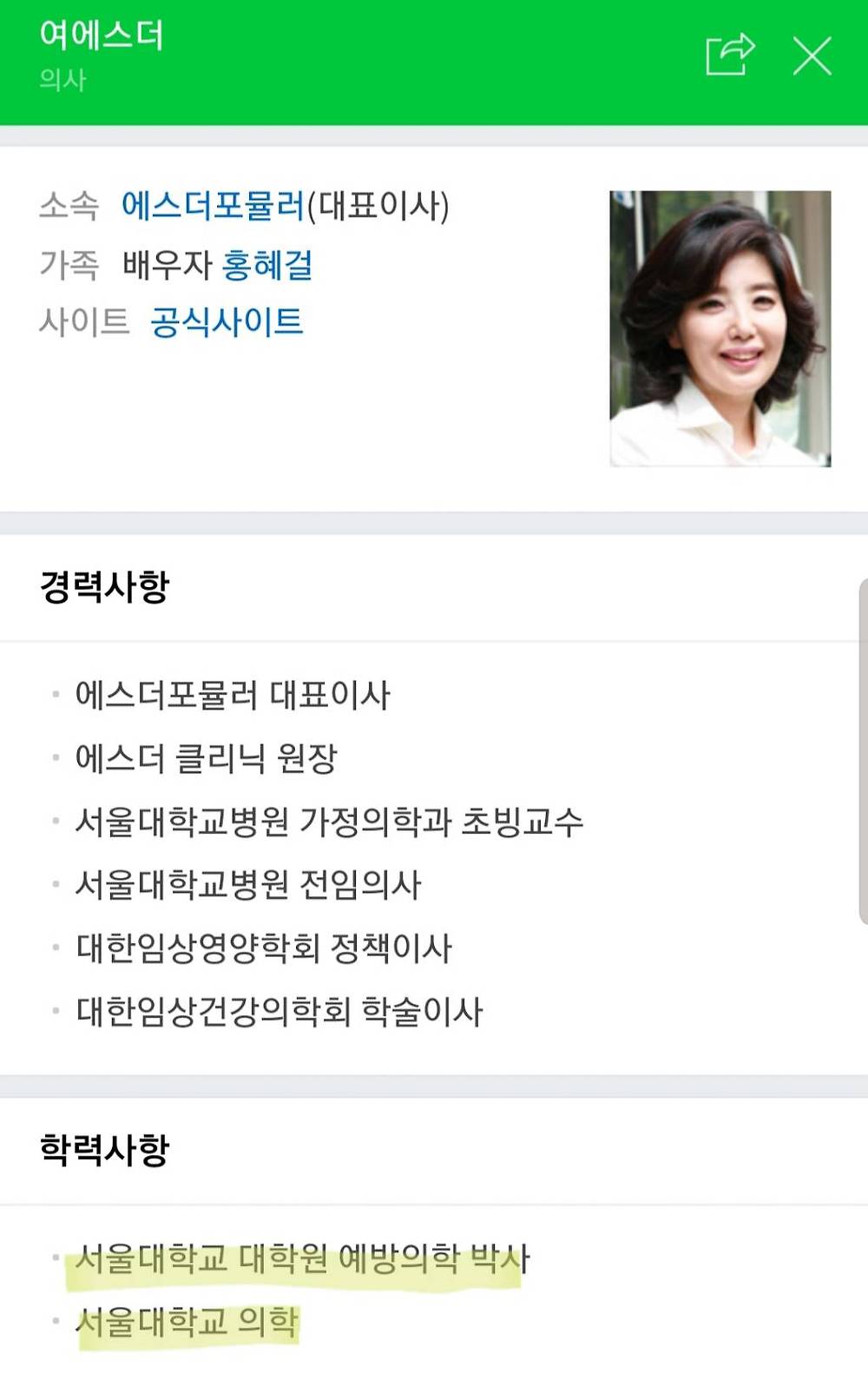Visit the 공식사이트 link
Viewport: 868px width, 1373px height.
coord(227,322)
